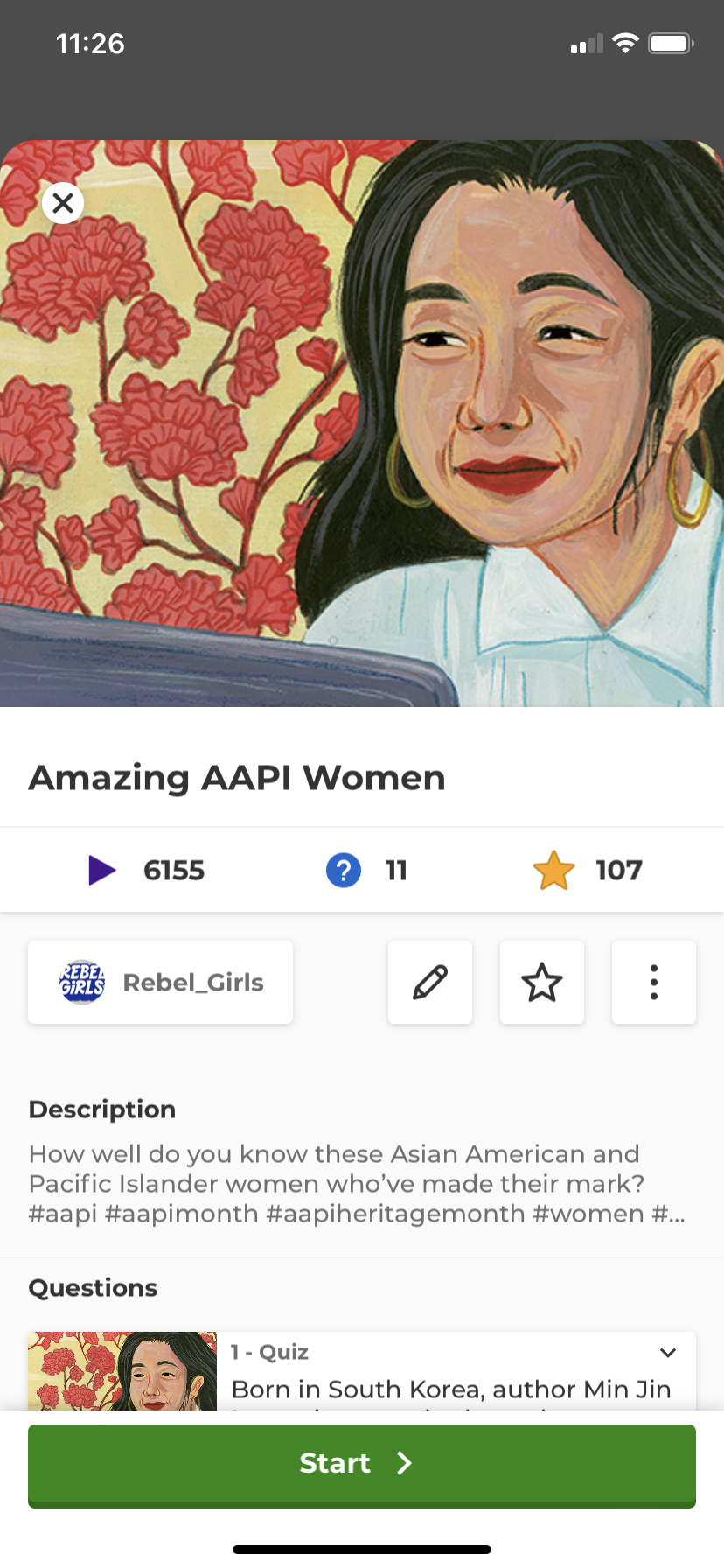Edit this kahoot with the pencil icon
Screen dimensions: 724x1568
point(430,983)
